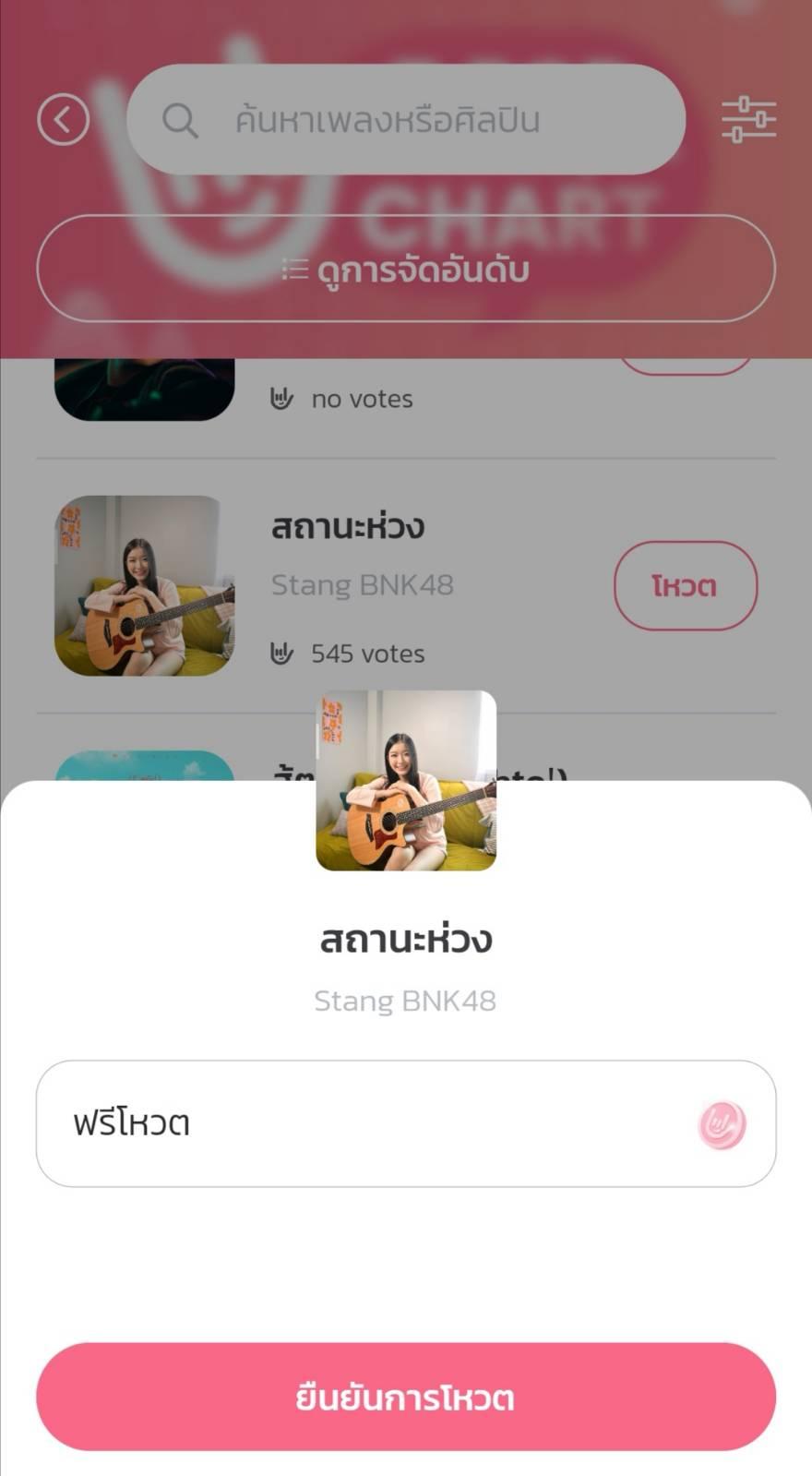The image size is (812, 1476).
Task: Select the ฟรีโหวต free vote option
Action: tap(405, 1122)
